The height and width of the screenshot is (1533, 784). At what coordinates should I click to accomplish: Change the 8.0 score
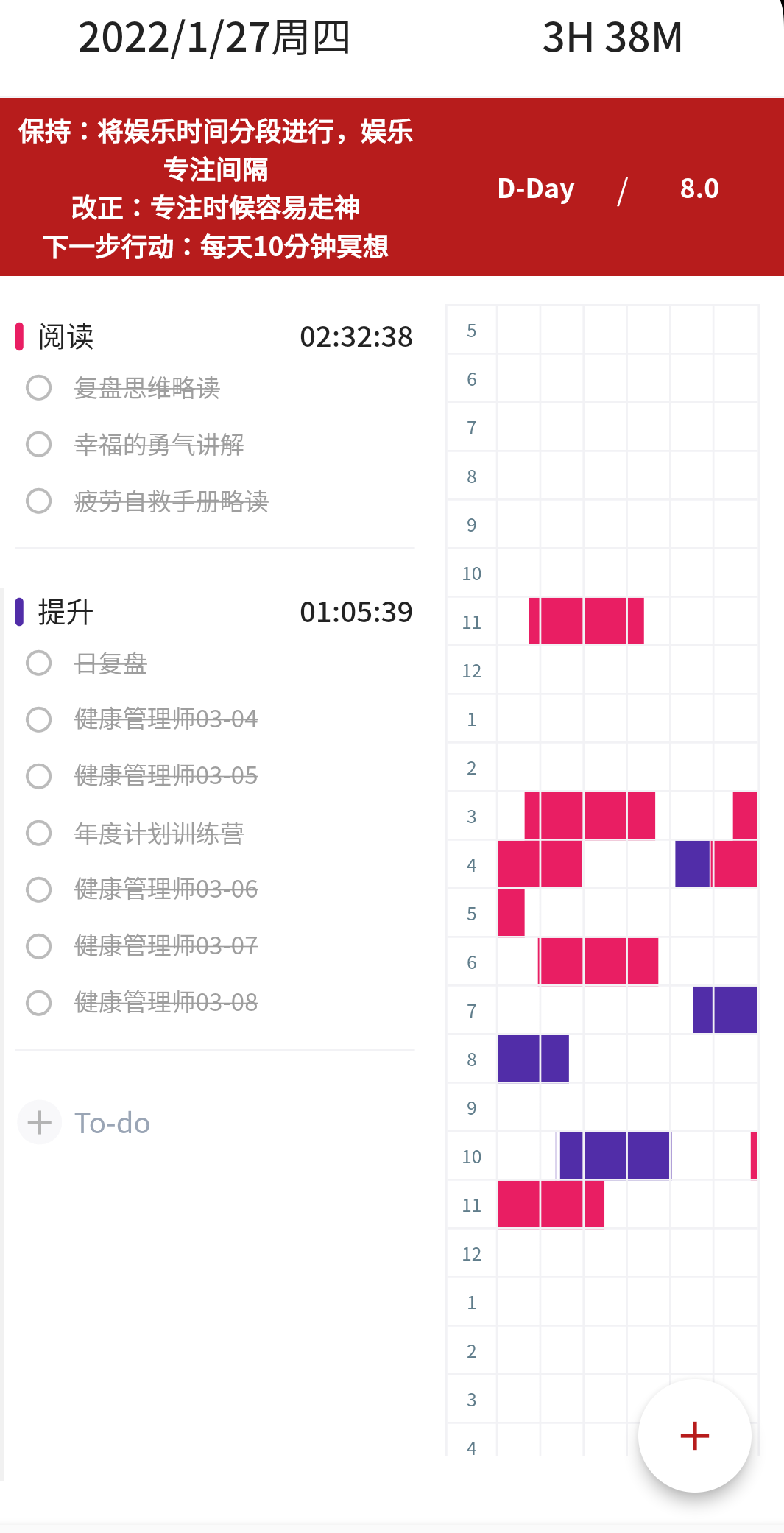(699, 188)
